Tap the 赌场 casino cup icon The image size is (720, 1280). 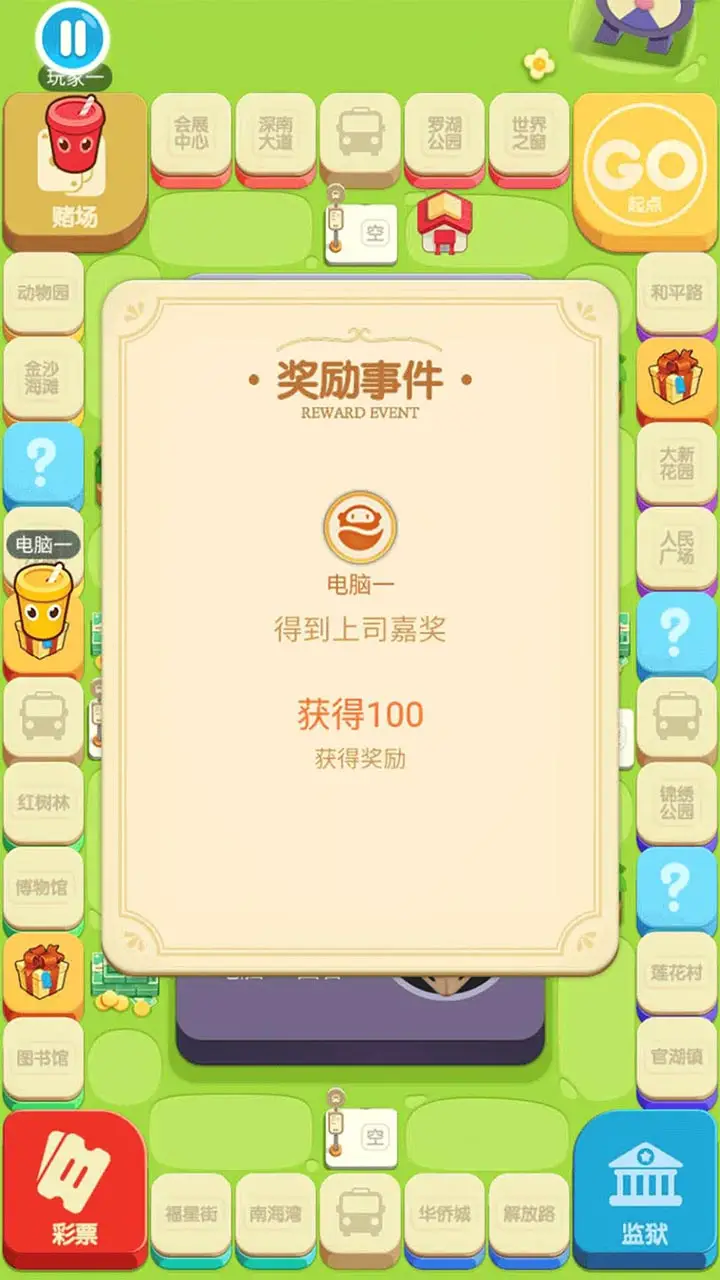(x=70, y=150)
